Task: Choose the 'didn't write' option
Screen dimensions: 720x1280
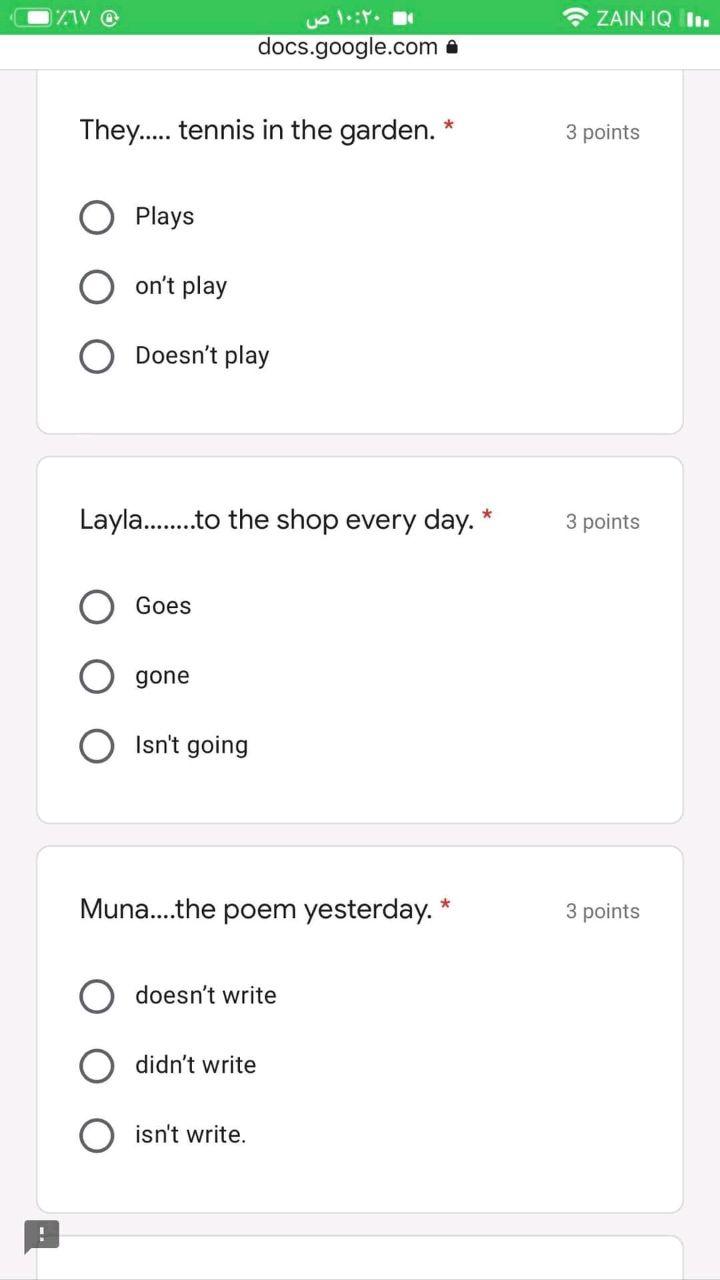Action: [97, 1066]
